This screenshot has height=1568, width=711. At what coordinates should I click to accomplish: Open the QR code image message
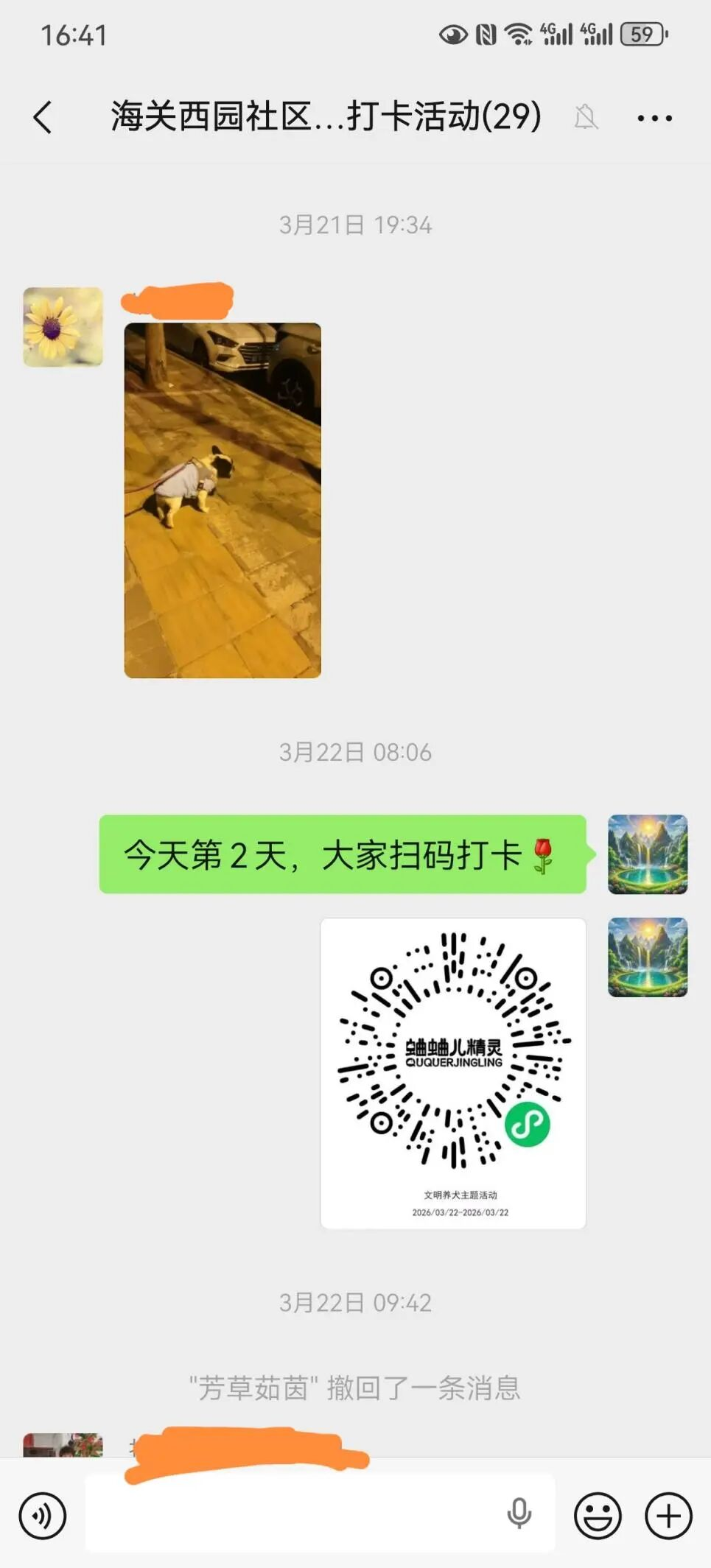tap(453, 1072)
